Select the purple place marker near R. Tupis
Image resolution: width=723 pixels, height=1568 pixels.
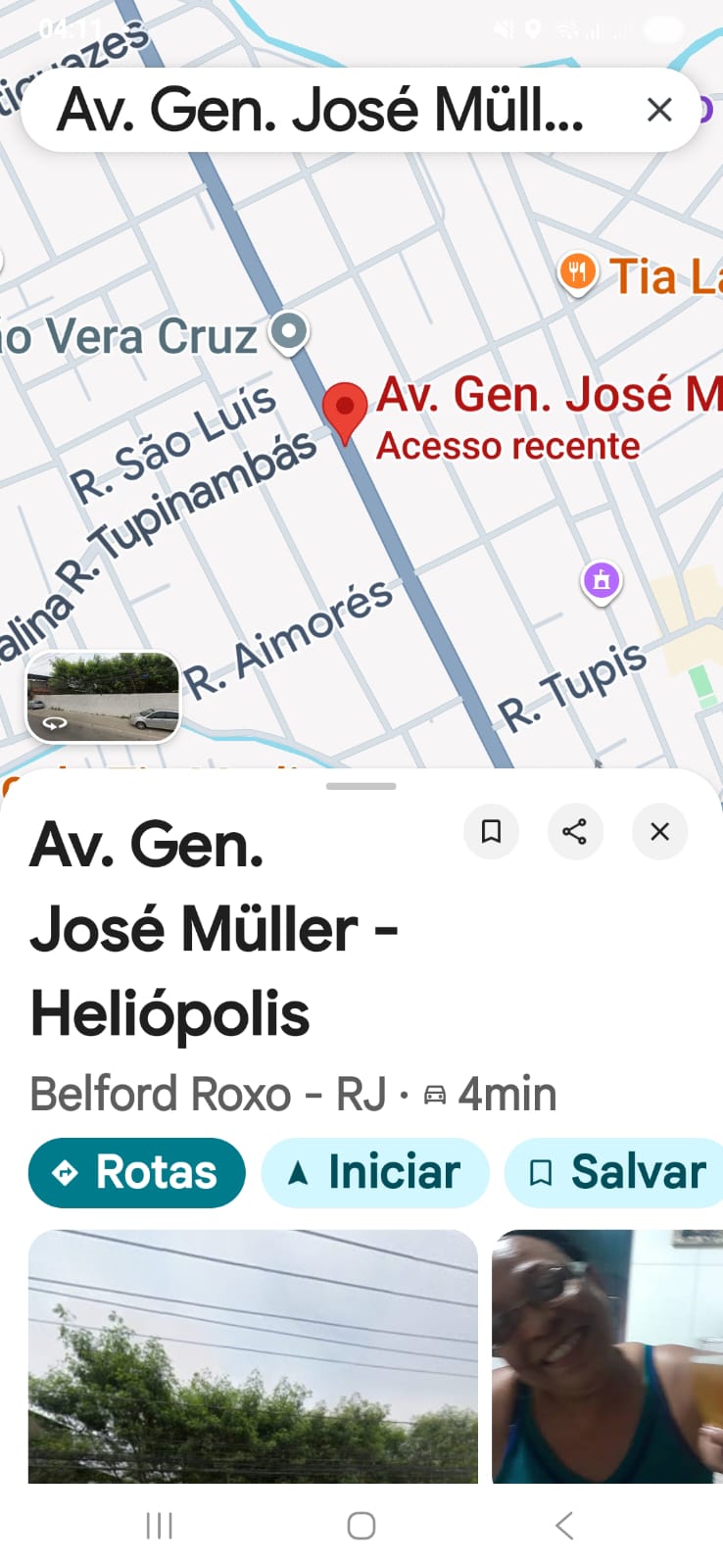pos(602,580)
